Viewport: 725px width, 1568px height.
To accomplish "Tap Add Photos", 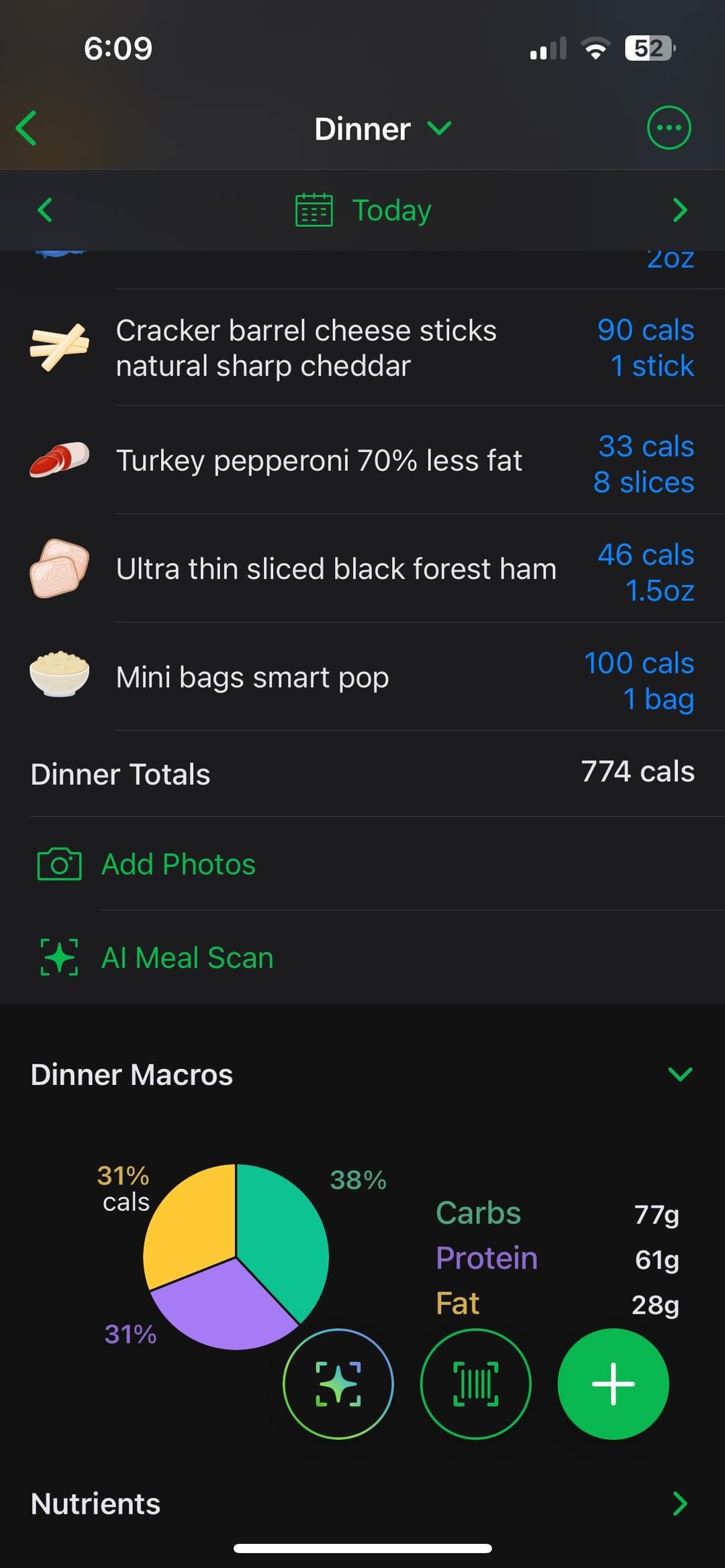I will click(x=178, y=864).
